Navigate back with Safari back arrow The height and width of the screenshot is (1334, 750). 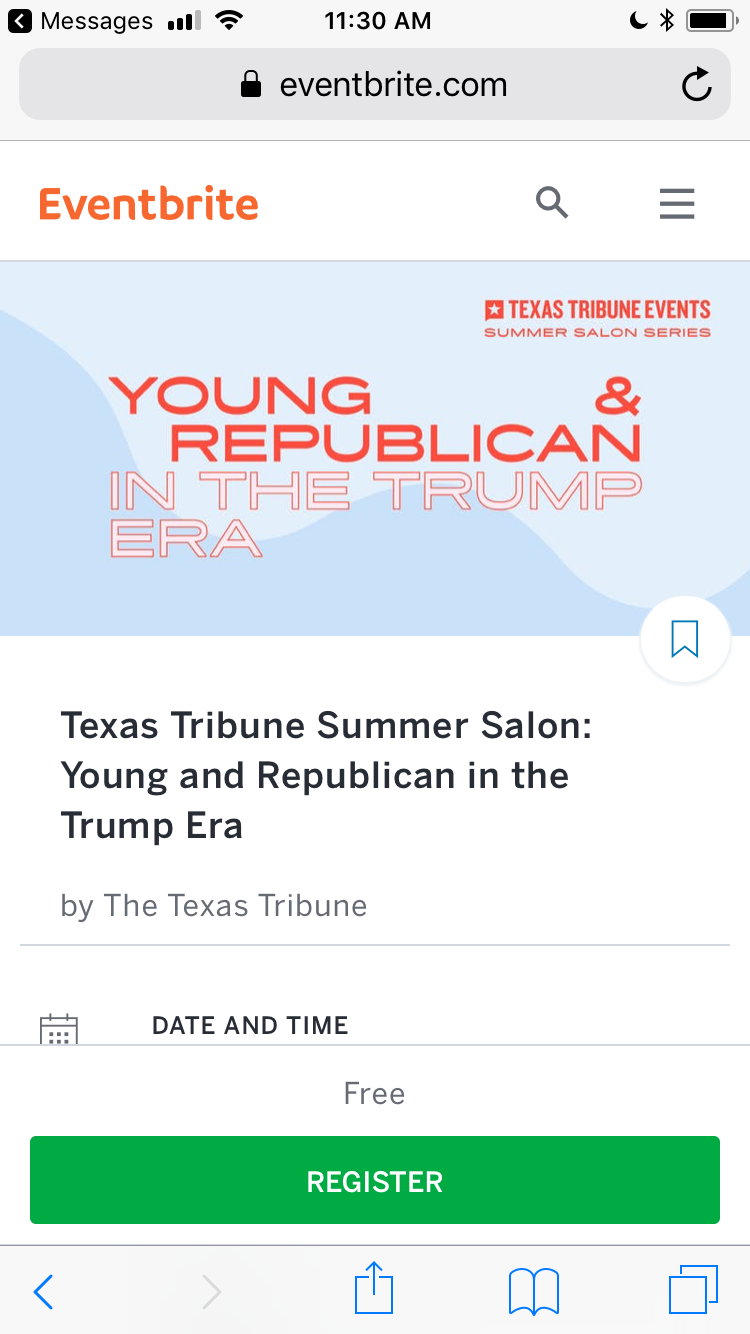[43, 1292]
